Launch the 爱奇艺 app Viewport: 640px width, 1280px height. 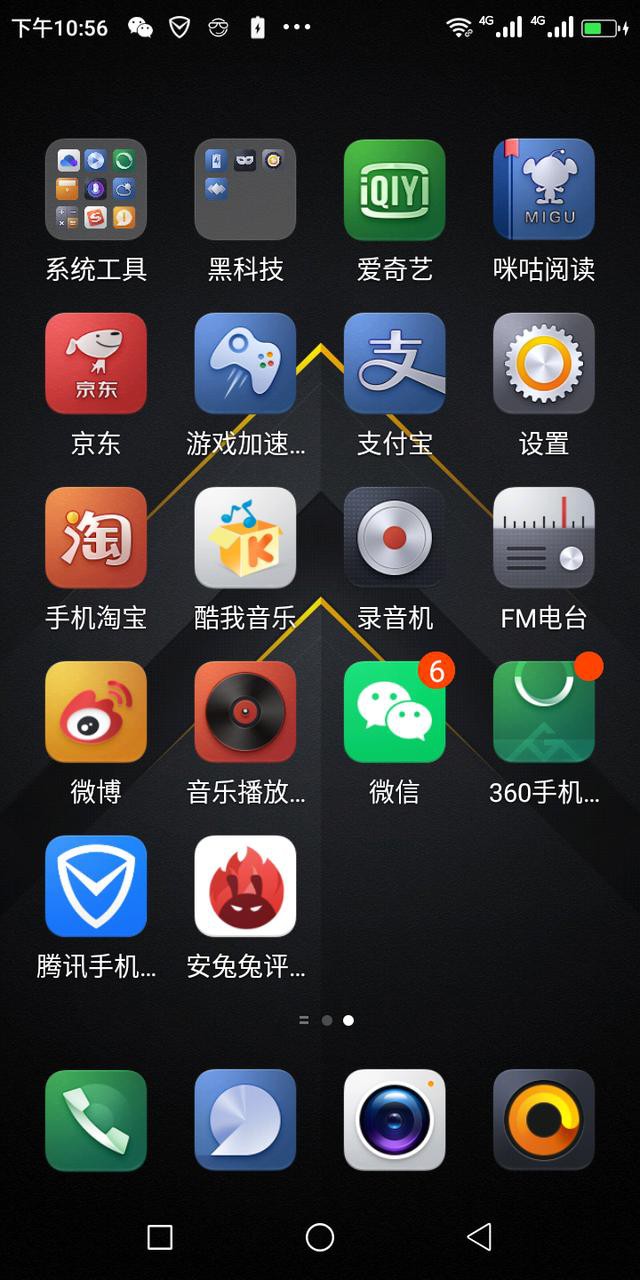(x=394, y=190)
